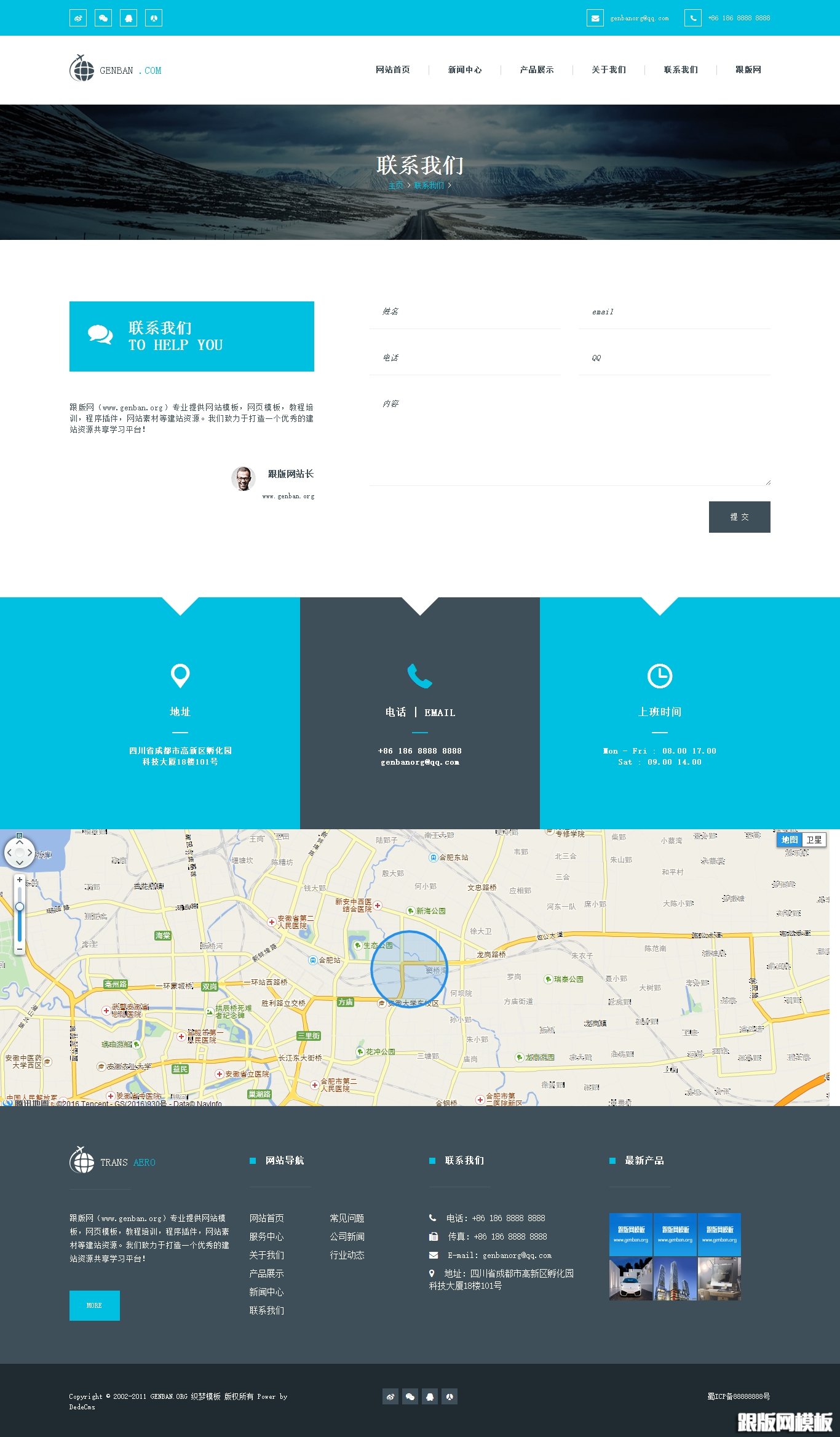Click the 主页 breadcrumb link
Viewport: 840px width, 1437px height.
click(395, 185)
